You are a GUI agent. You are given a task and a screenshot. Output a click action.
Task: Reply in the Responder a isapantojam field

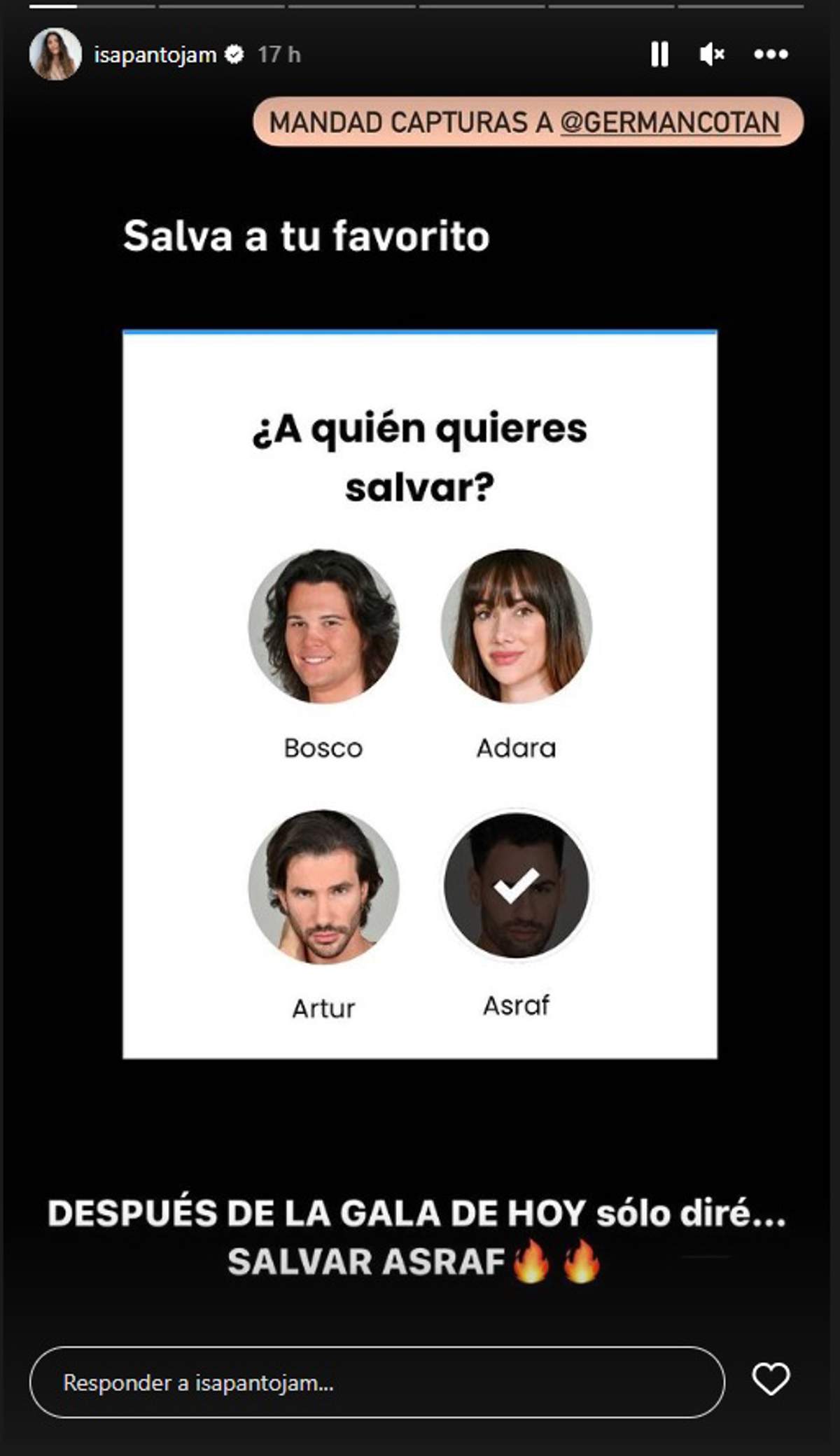point(377,1382)
